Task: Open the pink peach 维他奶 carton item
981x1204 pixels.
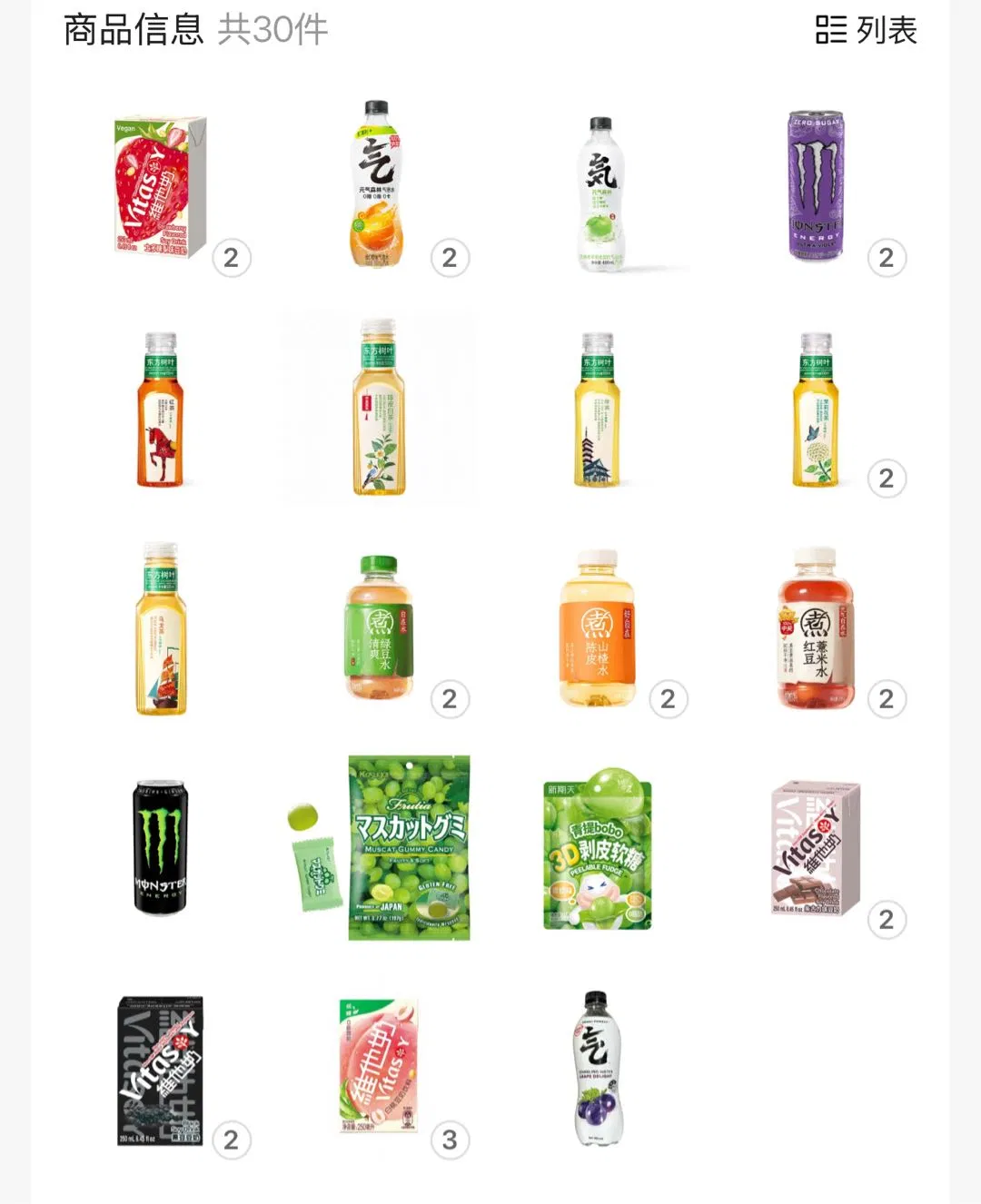Action: click(x=379, y=1066)
